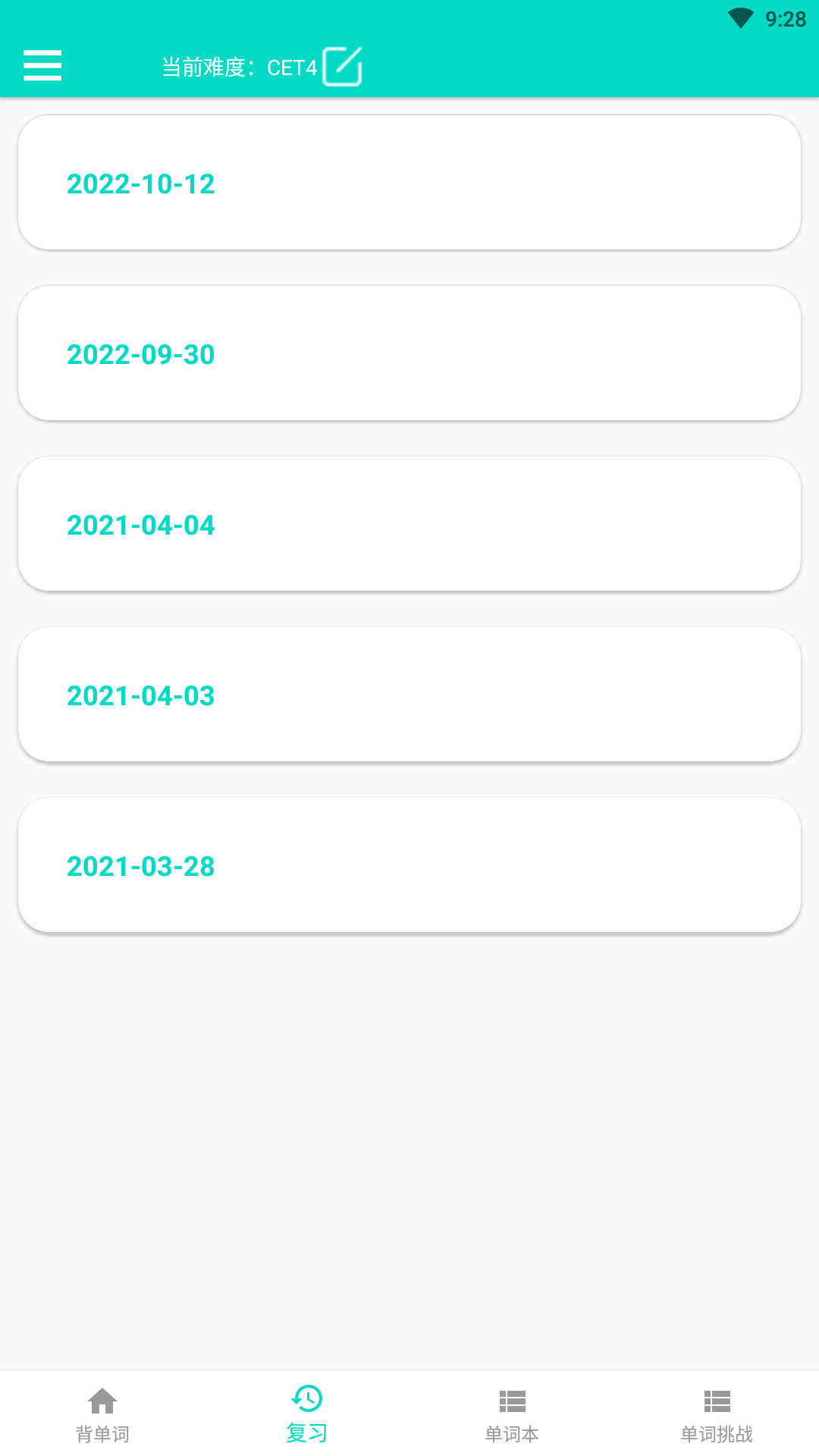
Task: Open the hamburger drawer menu
Action: (42, 66)
